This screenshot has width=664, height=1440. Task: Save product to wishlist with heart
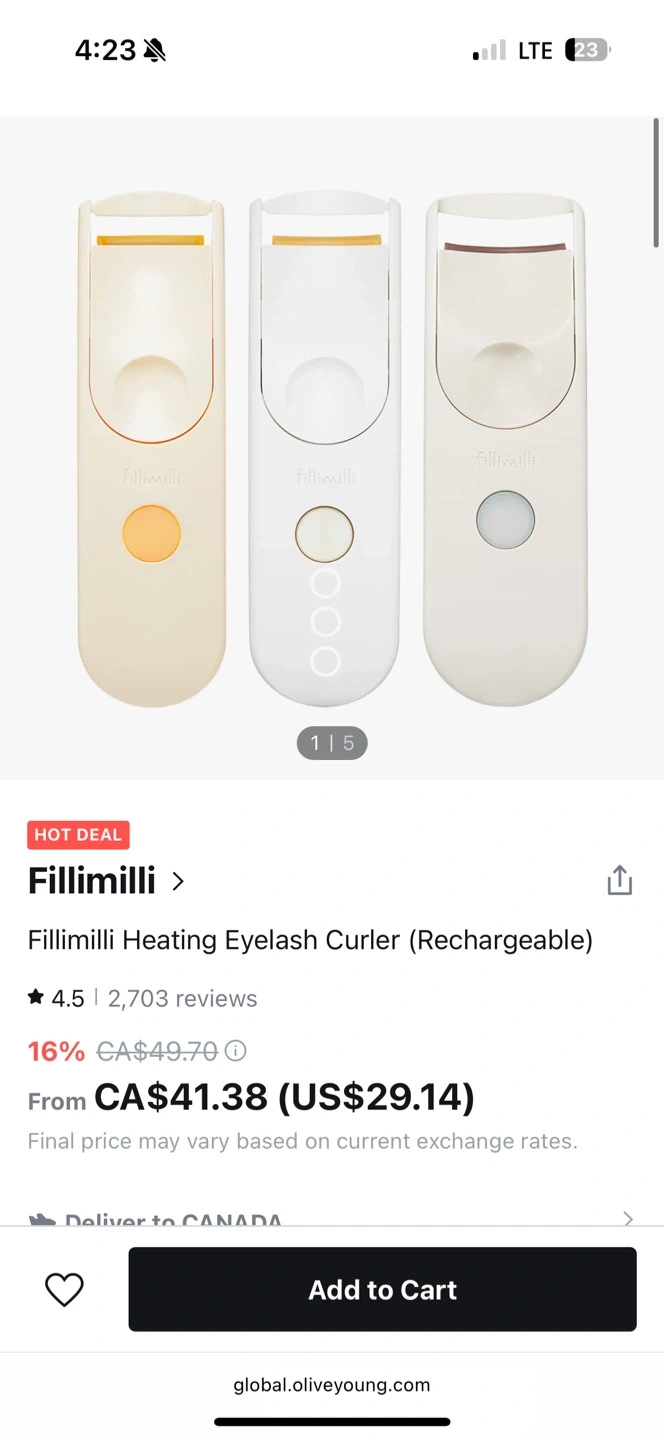[x=65, y=1290]
